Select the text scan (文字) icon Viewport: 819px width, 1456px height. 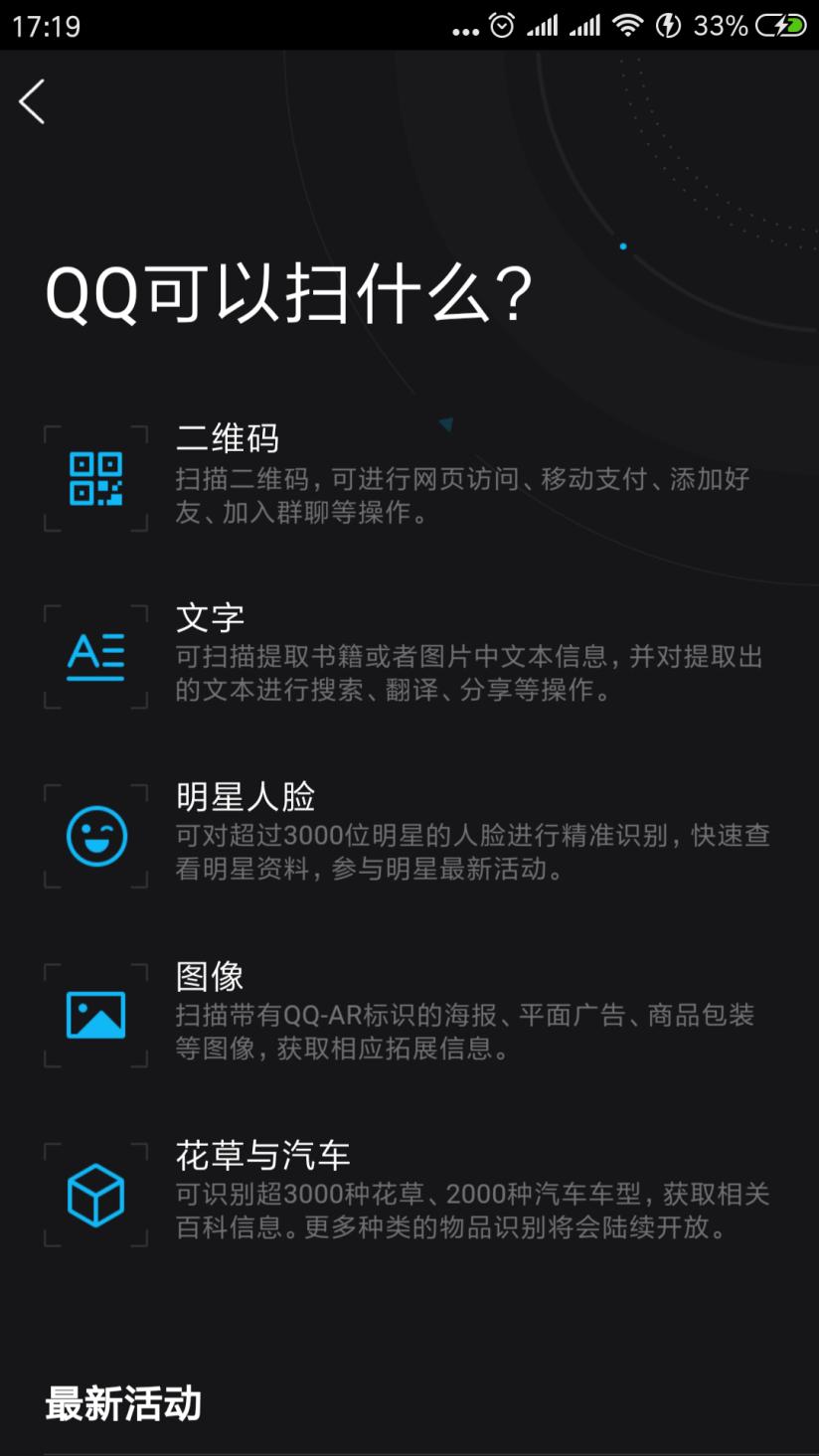(x=94, y=656)
